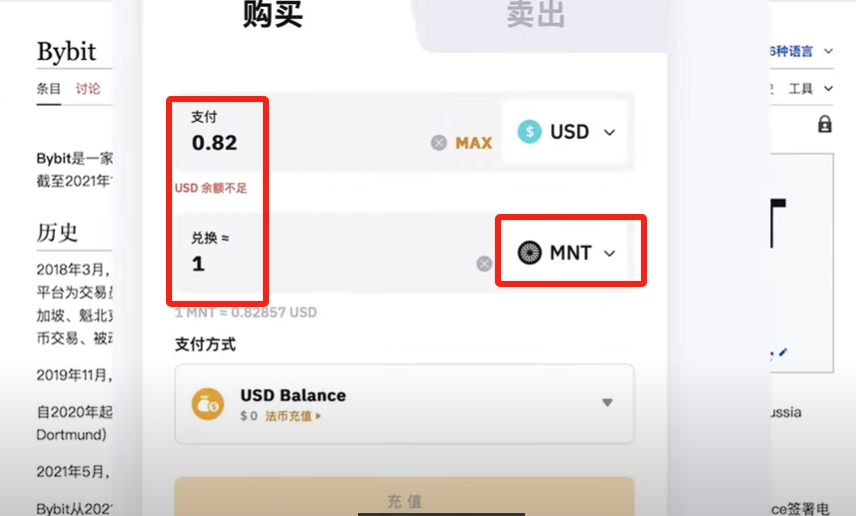Open the USD currency dropdown
Screen dimensions: 856x516
pos(566,132)
